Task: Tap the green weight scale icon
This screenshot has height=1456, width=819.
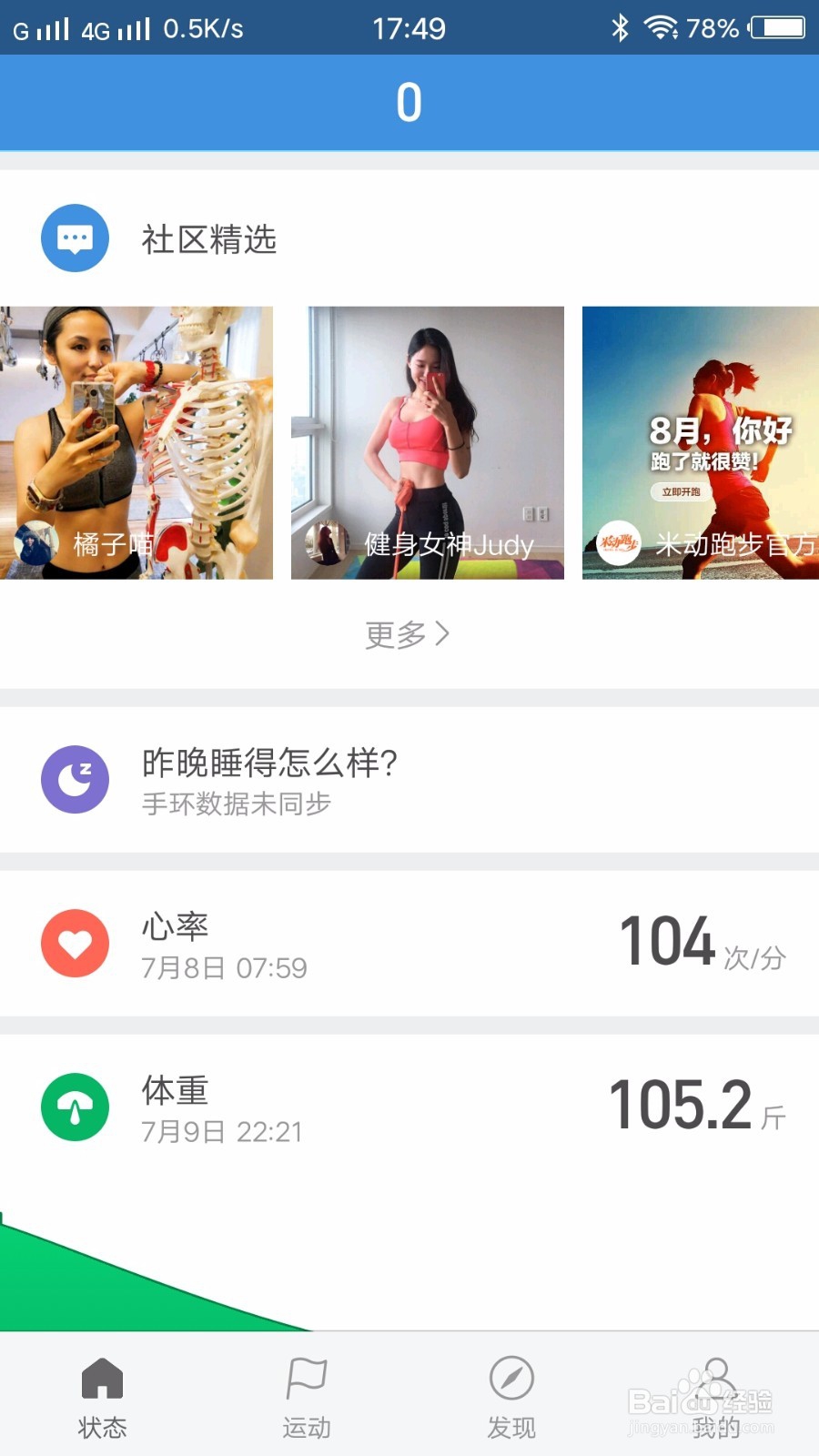Action: tap(75, 1107)
